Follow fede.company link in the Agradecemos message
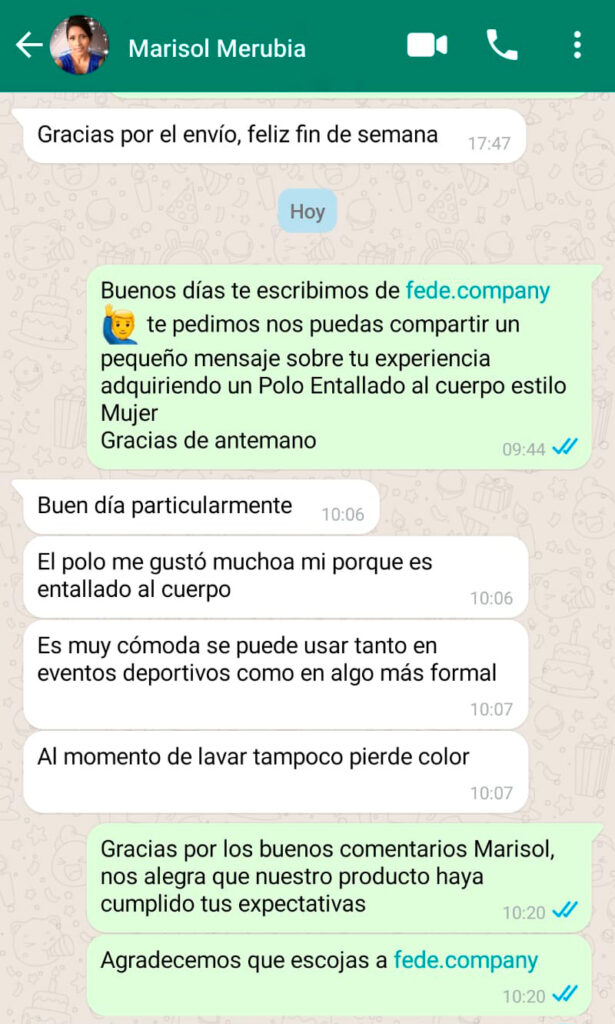The height and width of the screenshot is (1024, 615). (x=465, y=961)
